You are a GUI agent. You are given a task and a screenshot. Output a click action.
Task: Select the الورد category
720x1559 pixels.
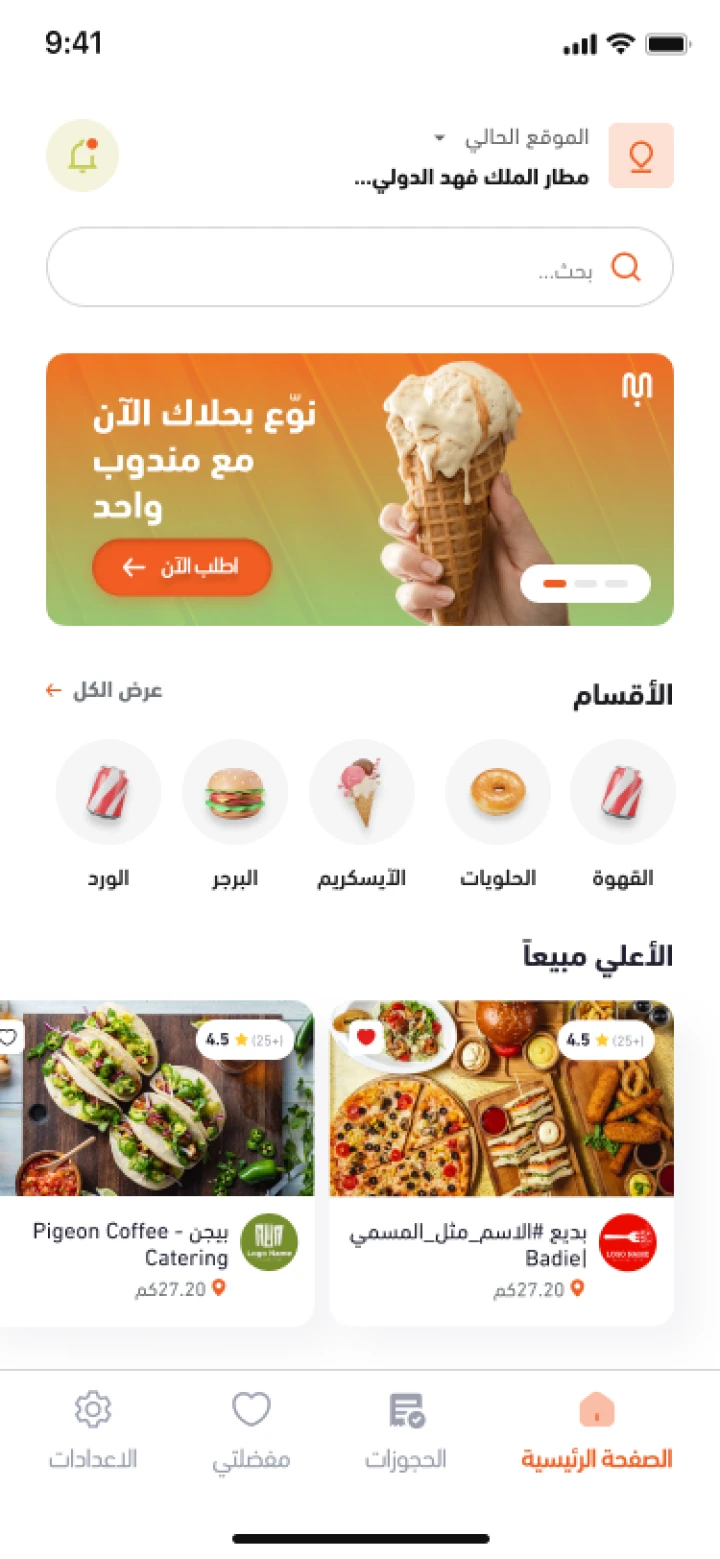(108, 792)
